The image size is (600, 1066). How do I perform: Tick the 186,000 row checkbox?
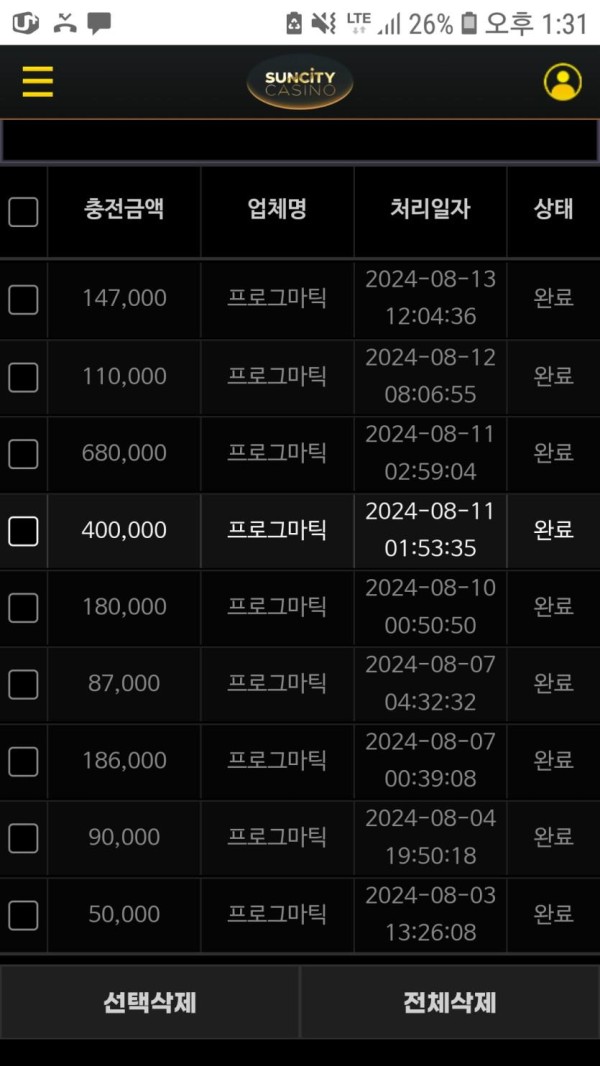[x=23, y=761]
